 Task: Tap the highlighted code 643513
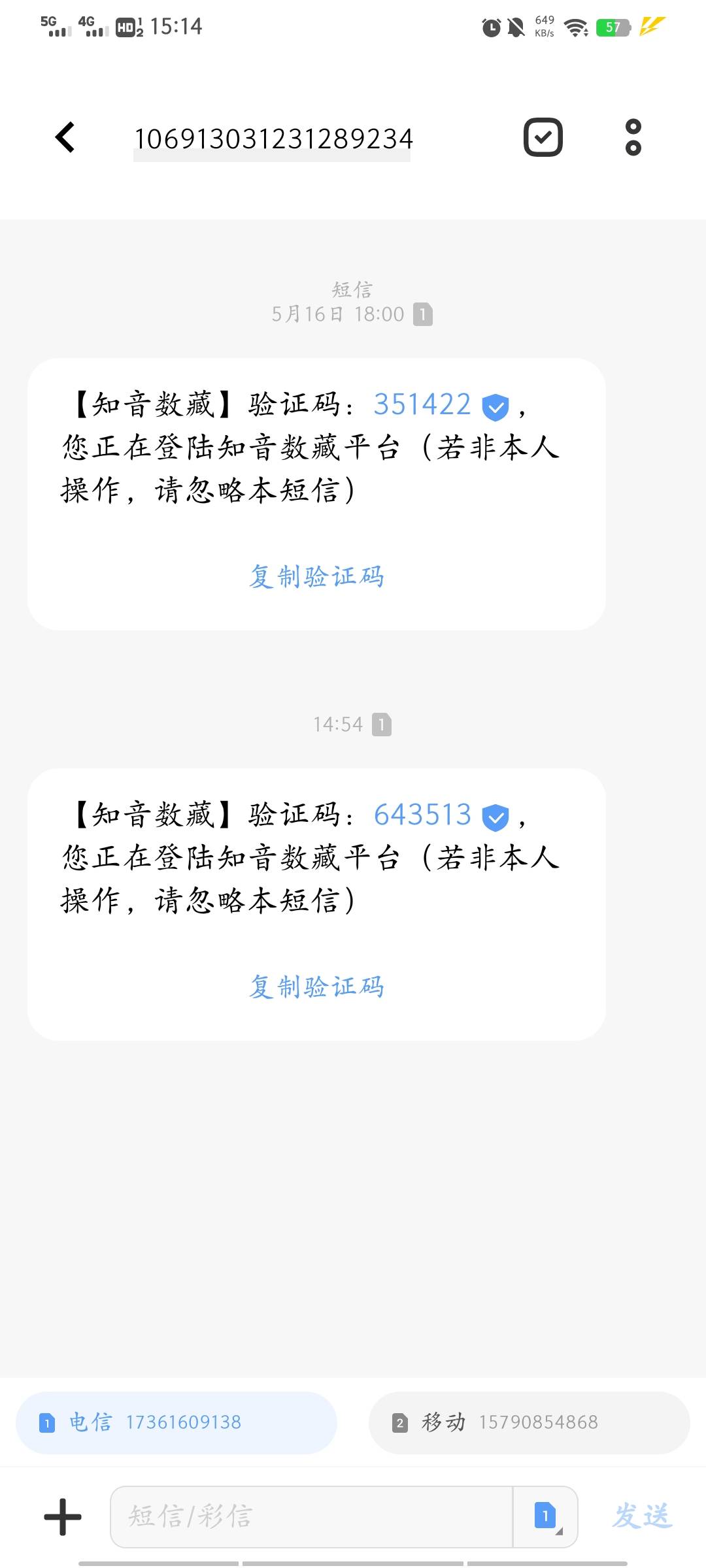click(422, 815)
